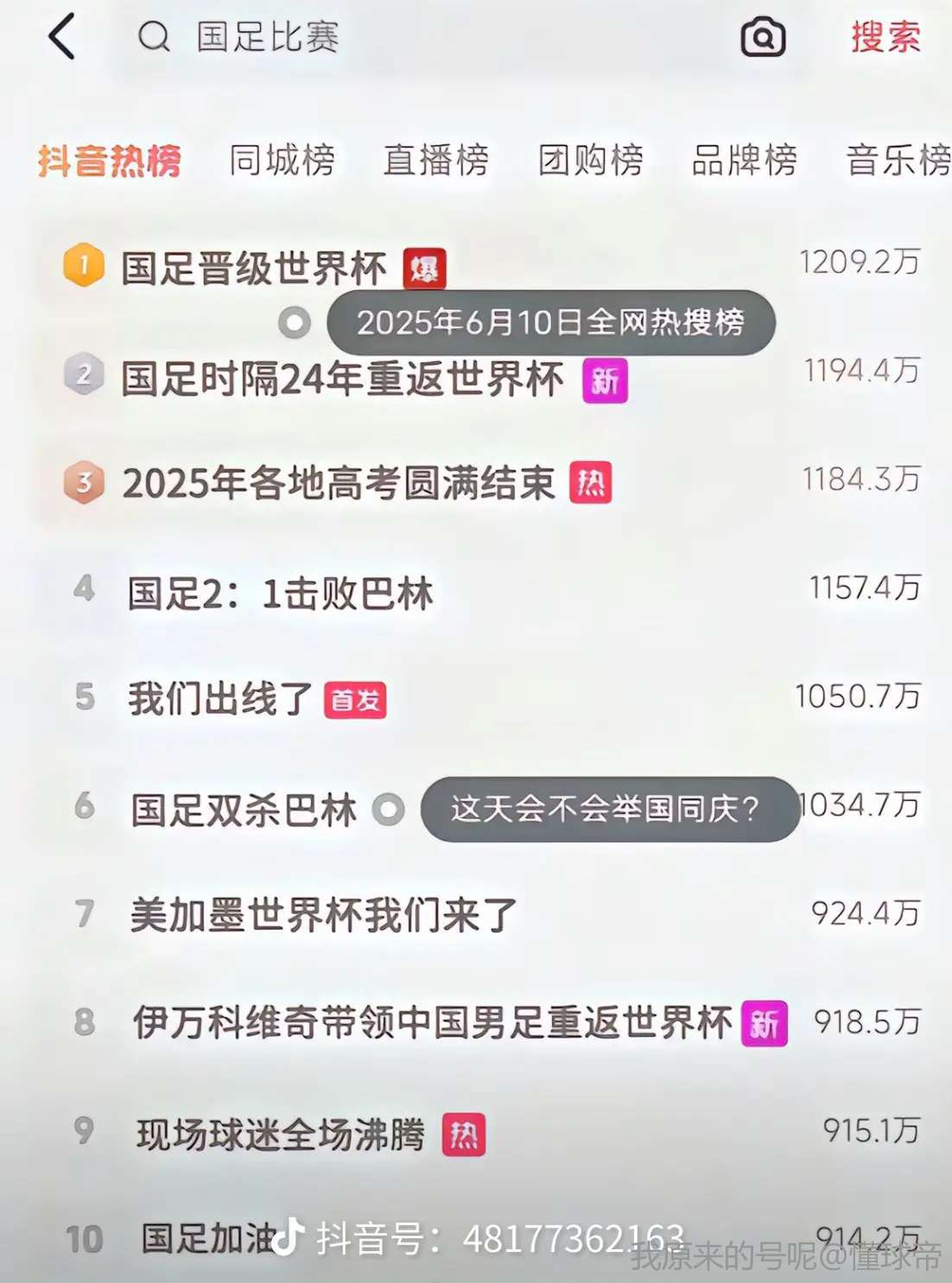The width and height of the screenshot is (952, 1283).
Task: Open hot topic 国足晋级世界杯
Action: coord(254,268)
